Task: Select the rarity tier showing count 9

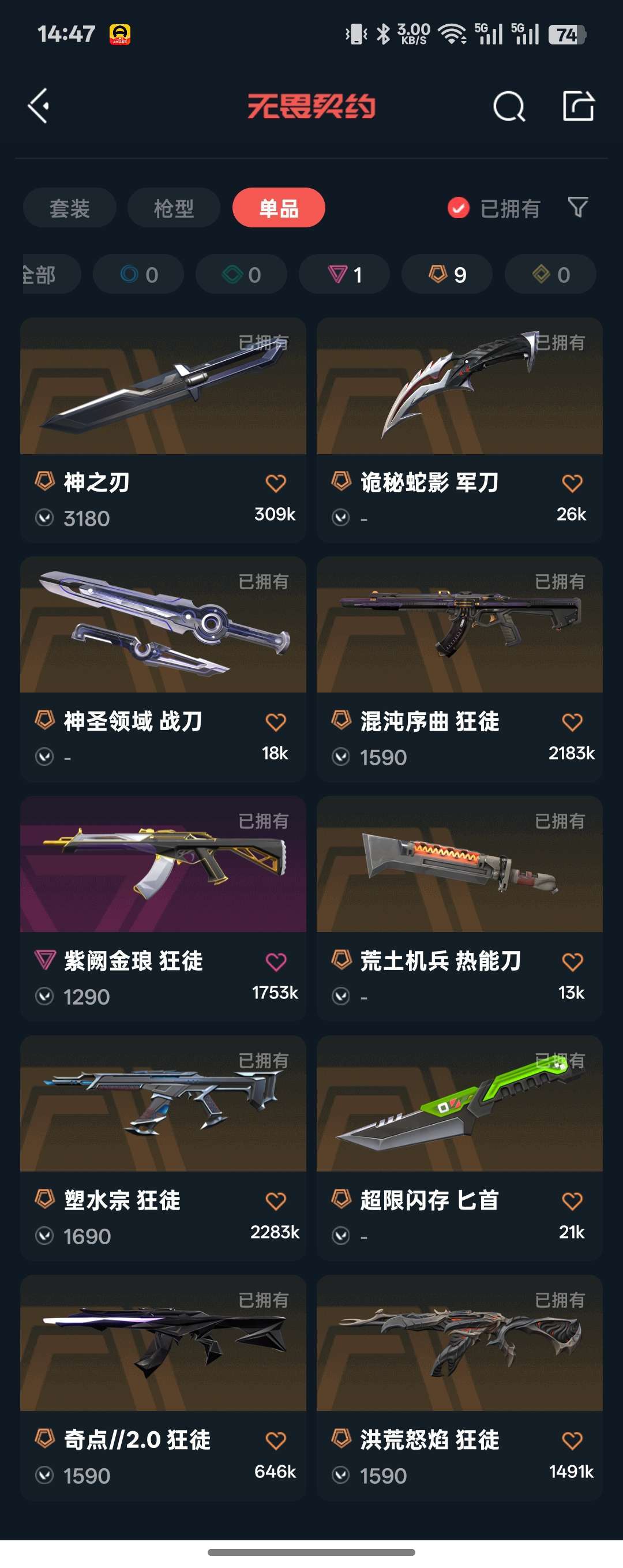Action: pos(446,274)
